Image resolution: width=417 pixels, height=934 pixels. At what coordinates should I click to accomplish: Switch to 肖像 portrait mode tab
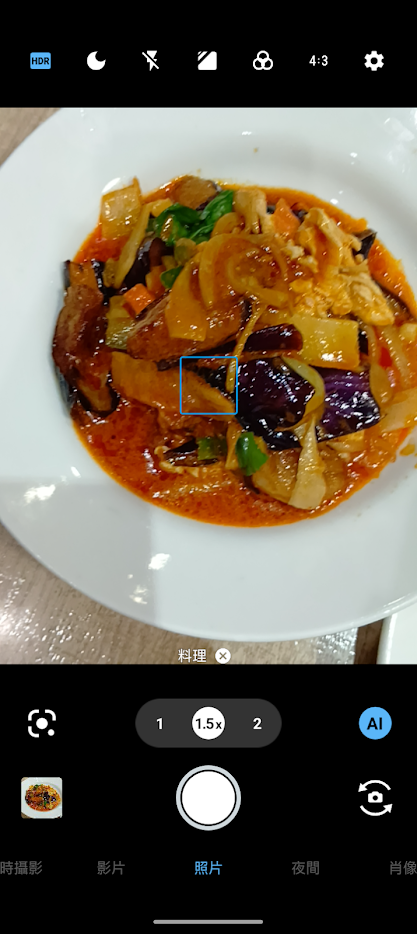(x=403, y=868)
